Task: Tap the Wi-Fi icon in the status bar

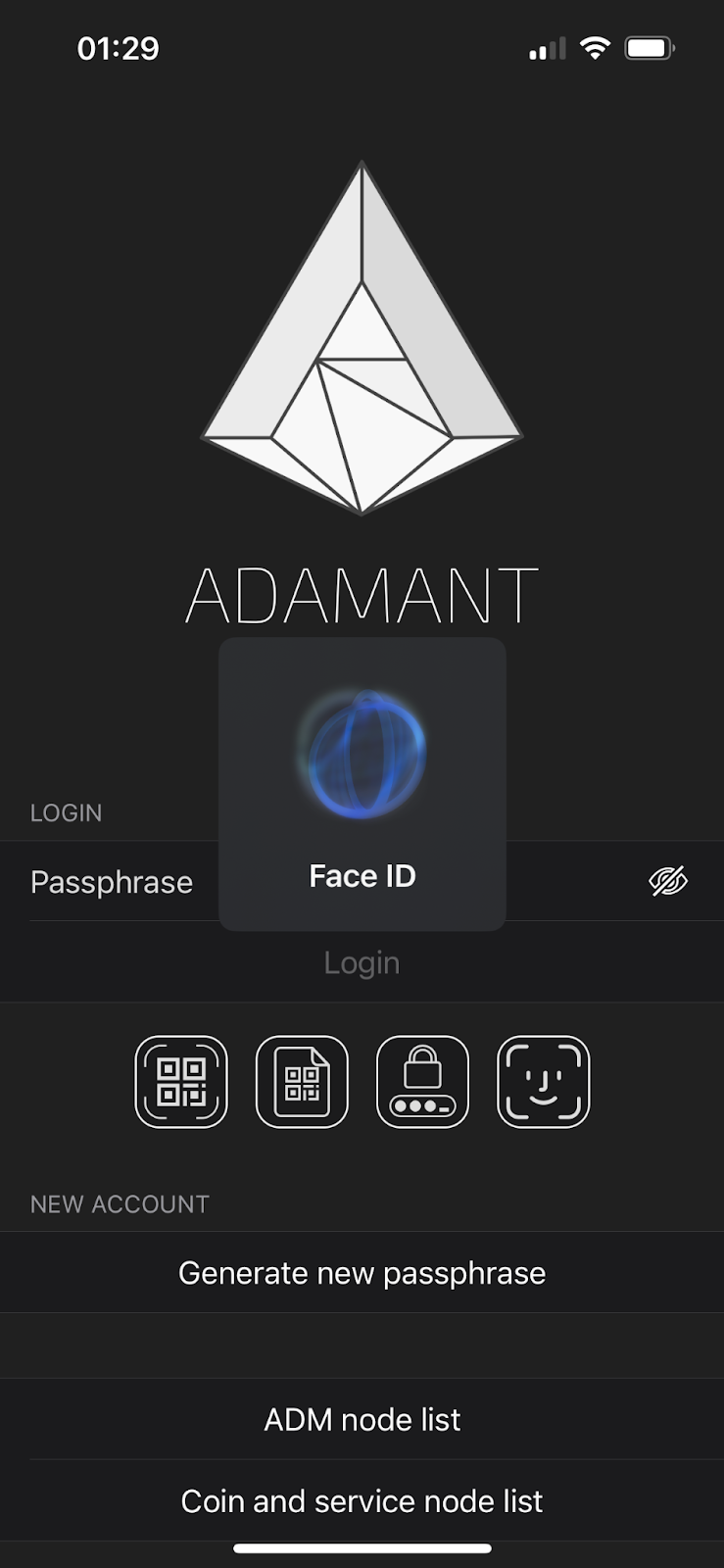Action: (594, 47)
